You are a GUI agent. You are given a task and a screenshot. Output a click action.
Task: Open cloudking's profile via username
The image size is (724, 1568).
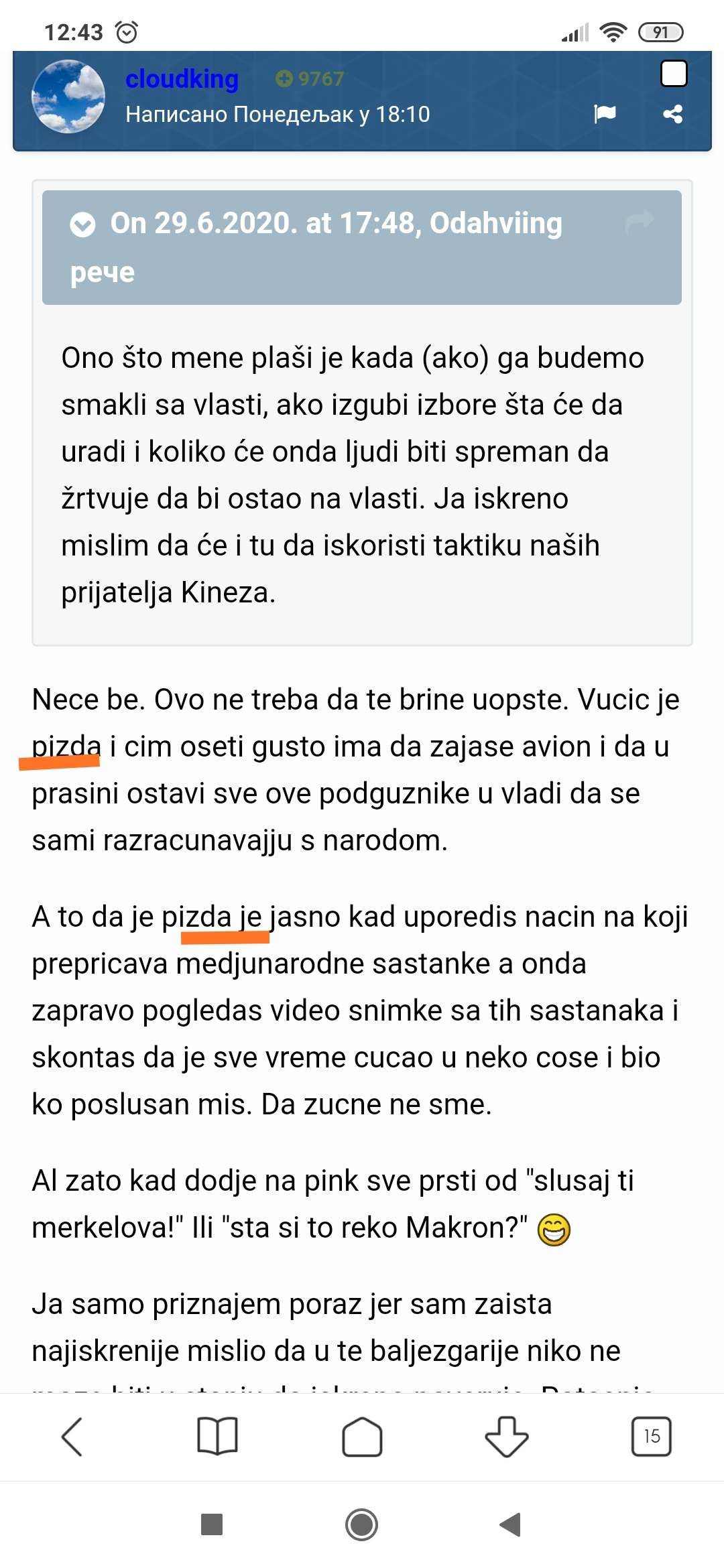click(182, 79)
